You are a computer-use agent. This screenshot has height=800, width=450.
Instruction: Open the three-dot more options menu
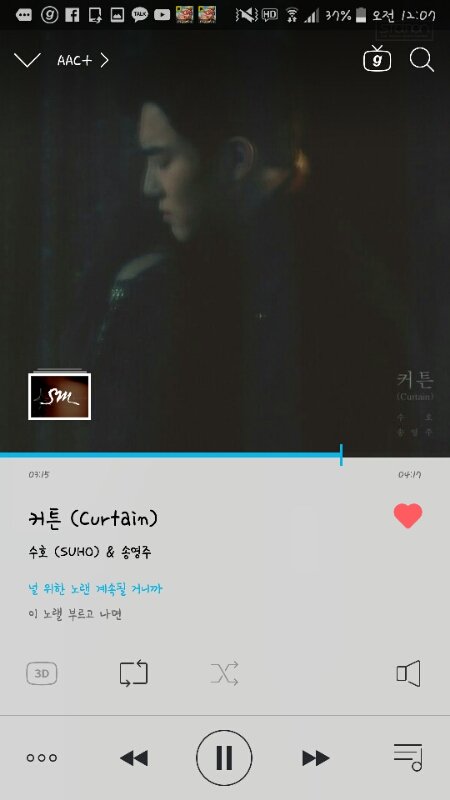[42, 758]
